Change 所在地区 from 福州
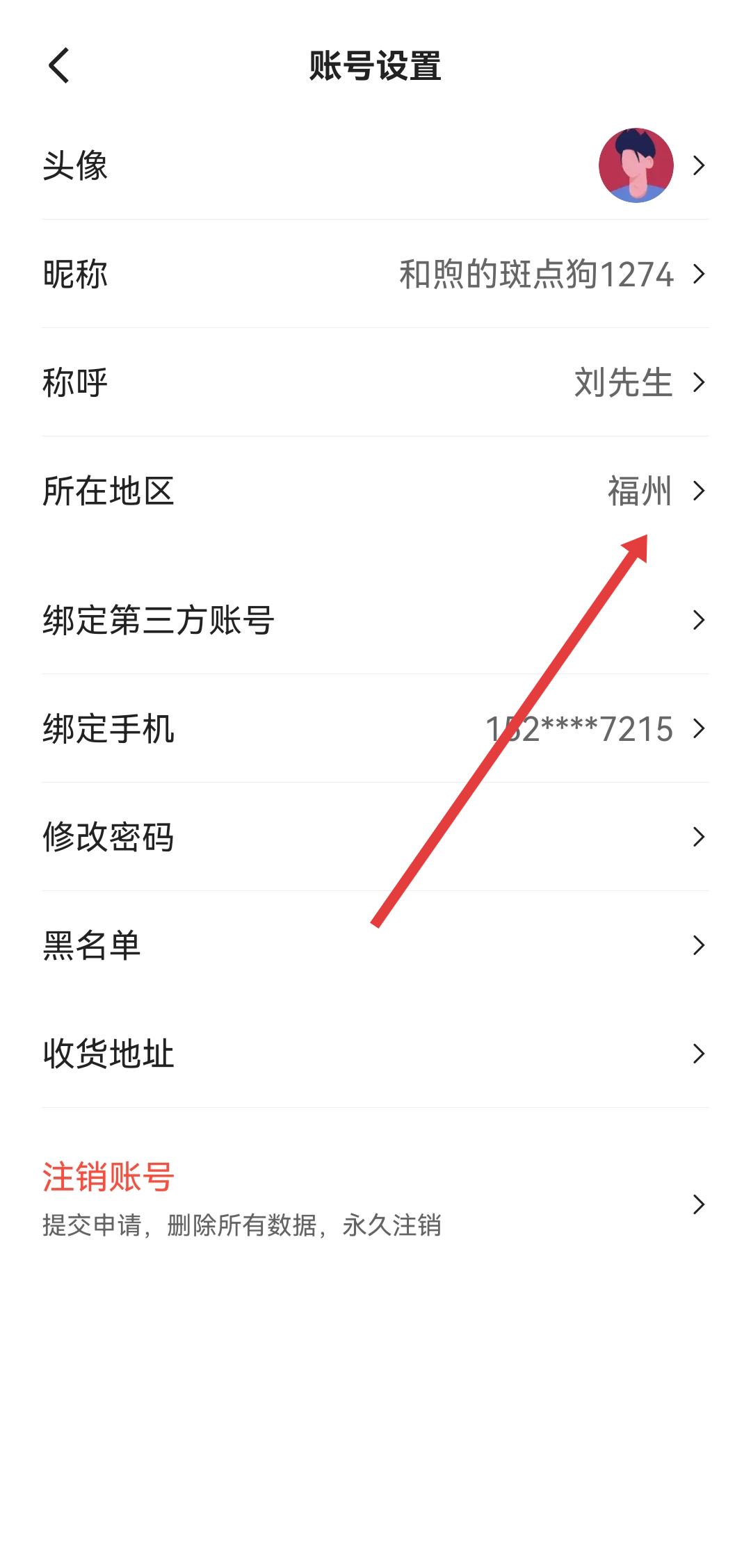 pyautogui.click(x=375, y=491)
